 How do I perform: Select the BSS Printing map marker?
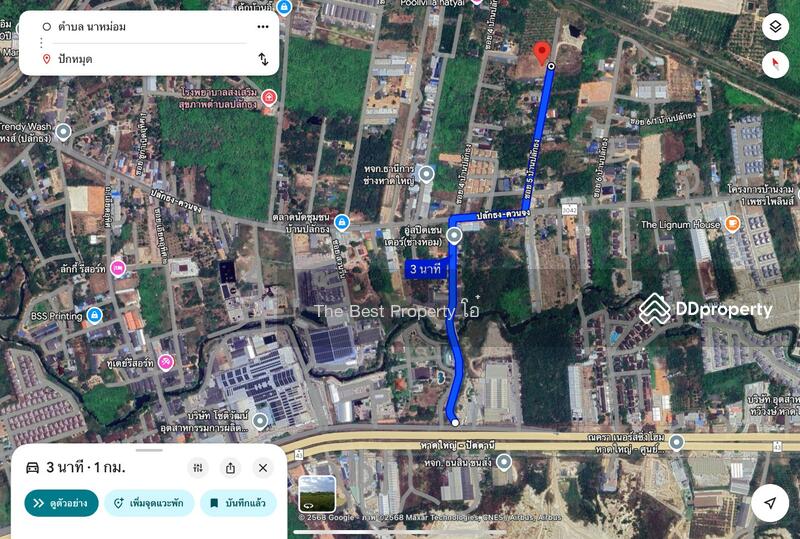point(95,315)
